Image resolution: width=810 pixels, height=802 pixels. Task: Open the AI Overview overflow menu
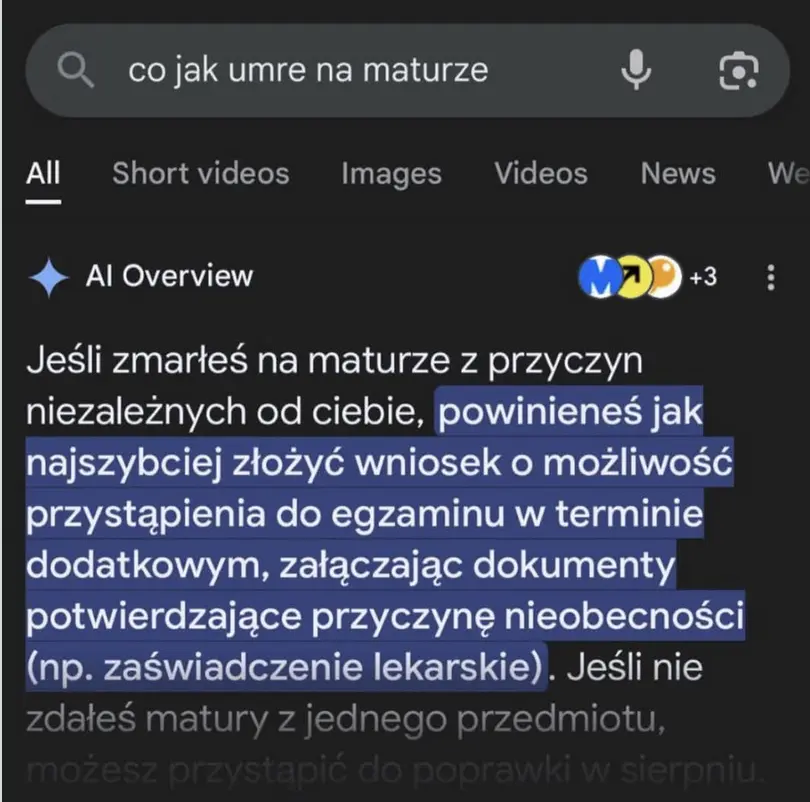pyautogui.click(x=770, y=277)
